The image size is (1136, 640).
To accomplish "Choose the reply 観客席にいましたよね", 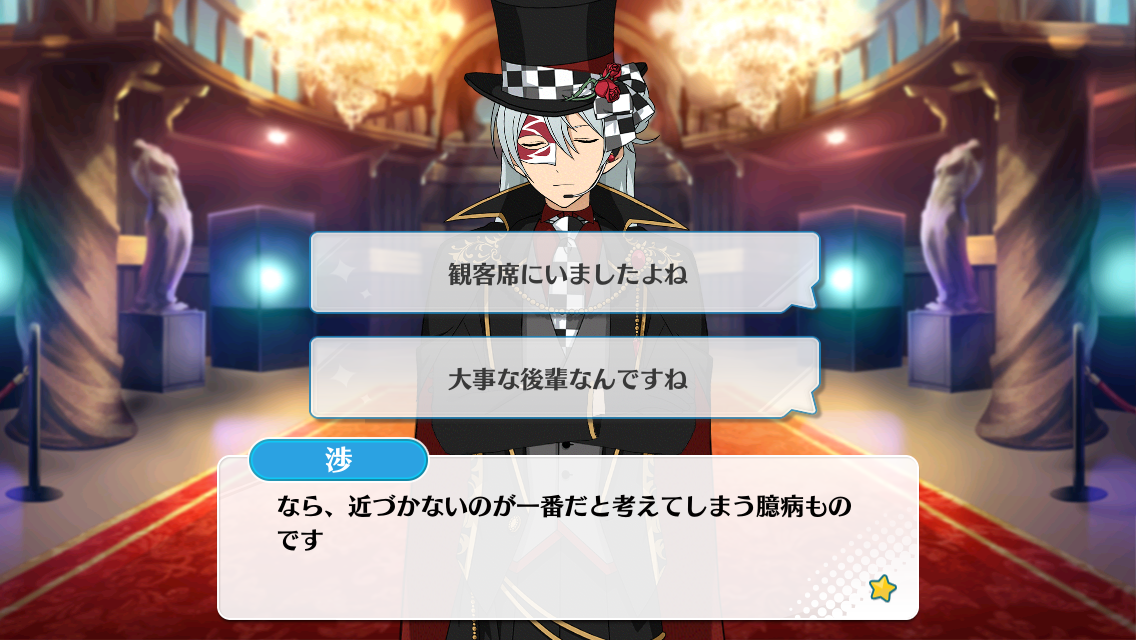I will click(566, 274).
